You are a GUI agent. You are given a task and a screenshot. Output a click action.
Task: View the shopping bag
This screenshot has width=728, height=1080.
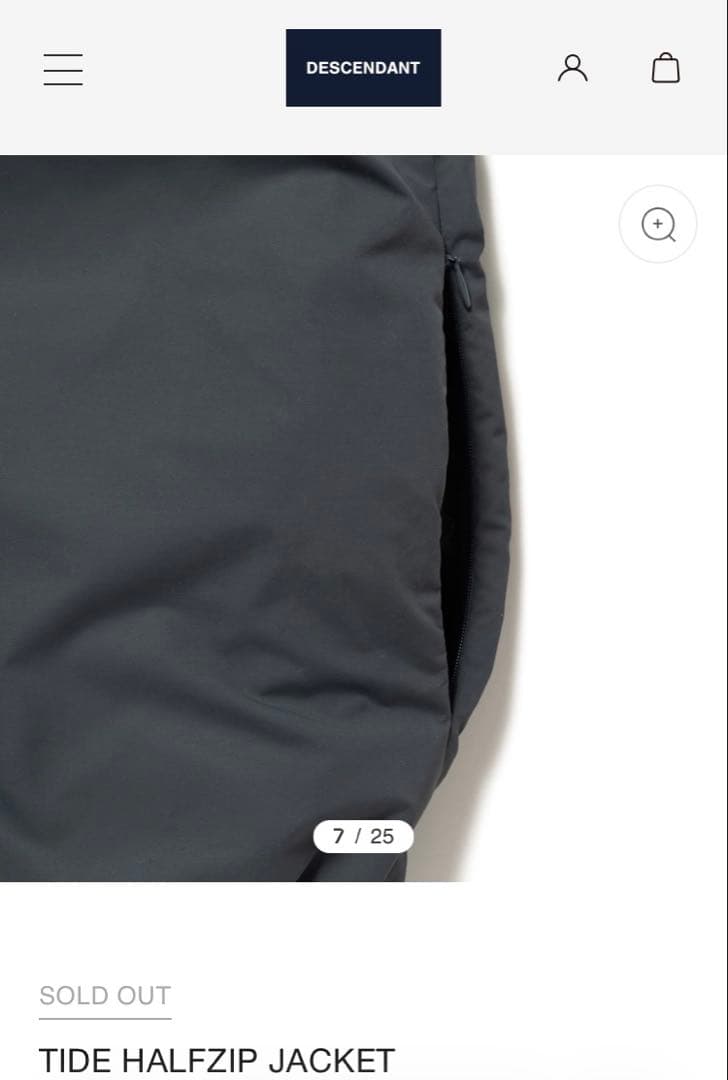tap(666, 68)
